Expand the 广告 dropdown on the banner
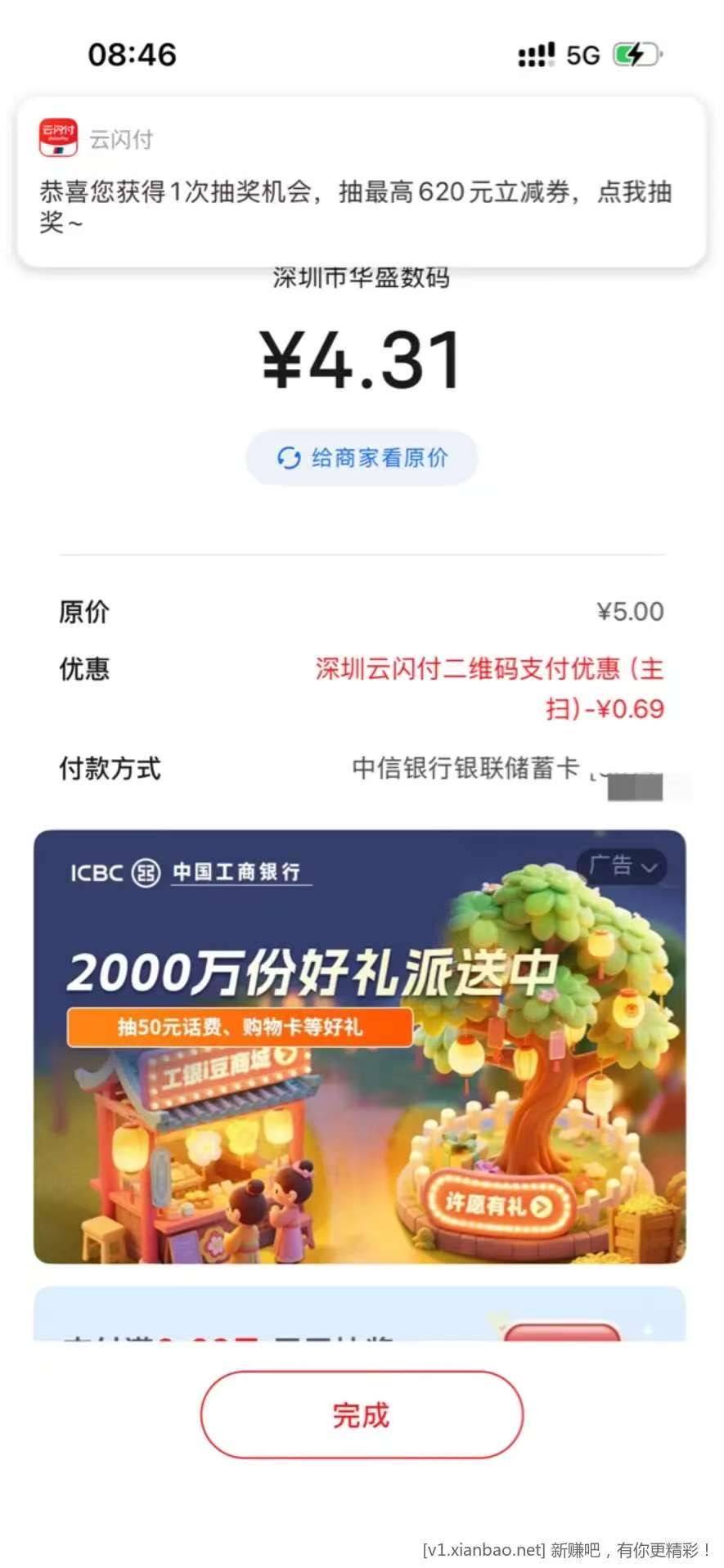 click(x=623, y=866)
